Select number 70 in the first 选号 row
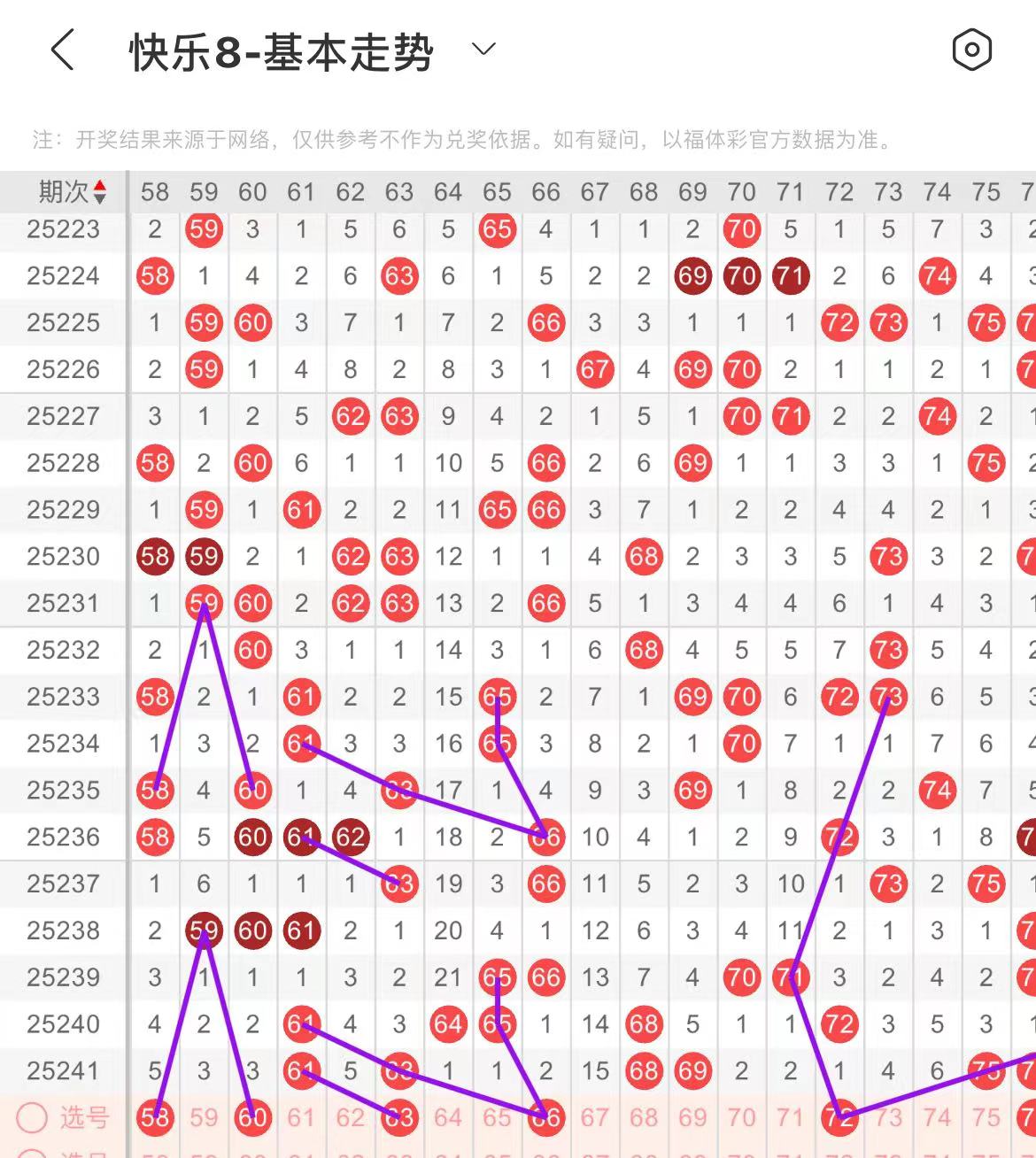1036x1158 pixels. [741, 1118]
